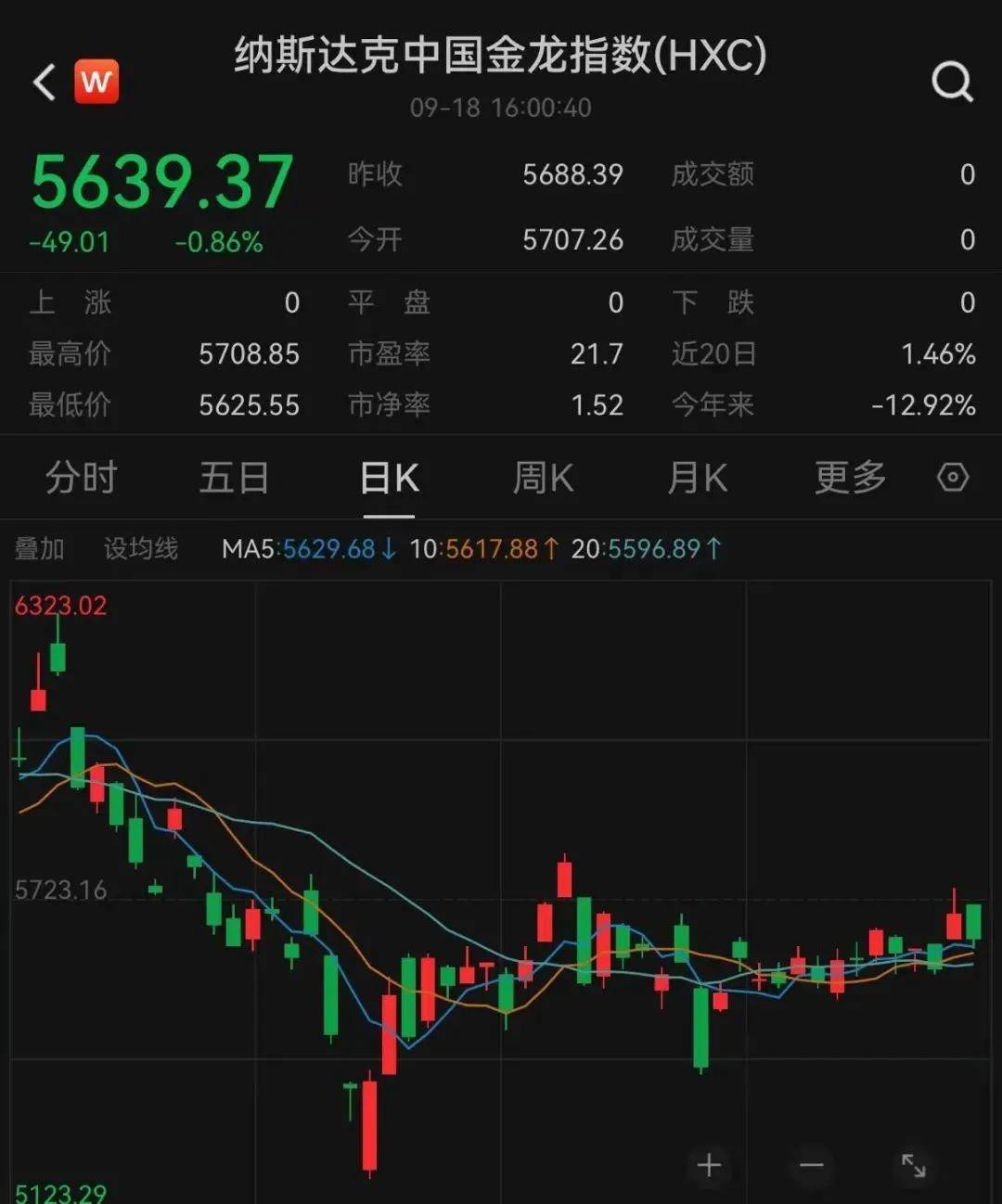Tap the MA5 downward arrow indicator
1002x1204 pixels.
click(389, 549)
